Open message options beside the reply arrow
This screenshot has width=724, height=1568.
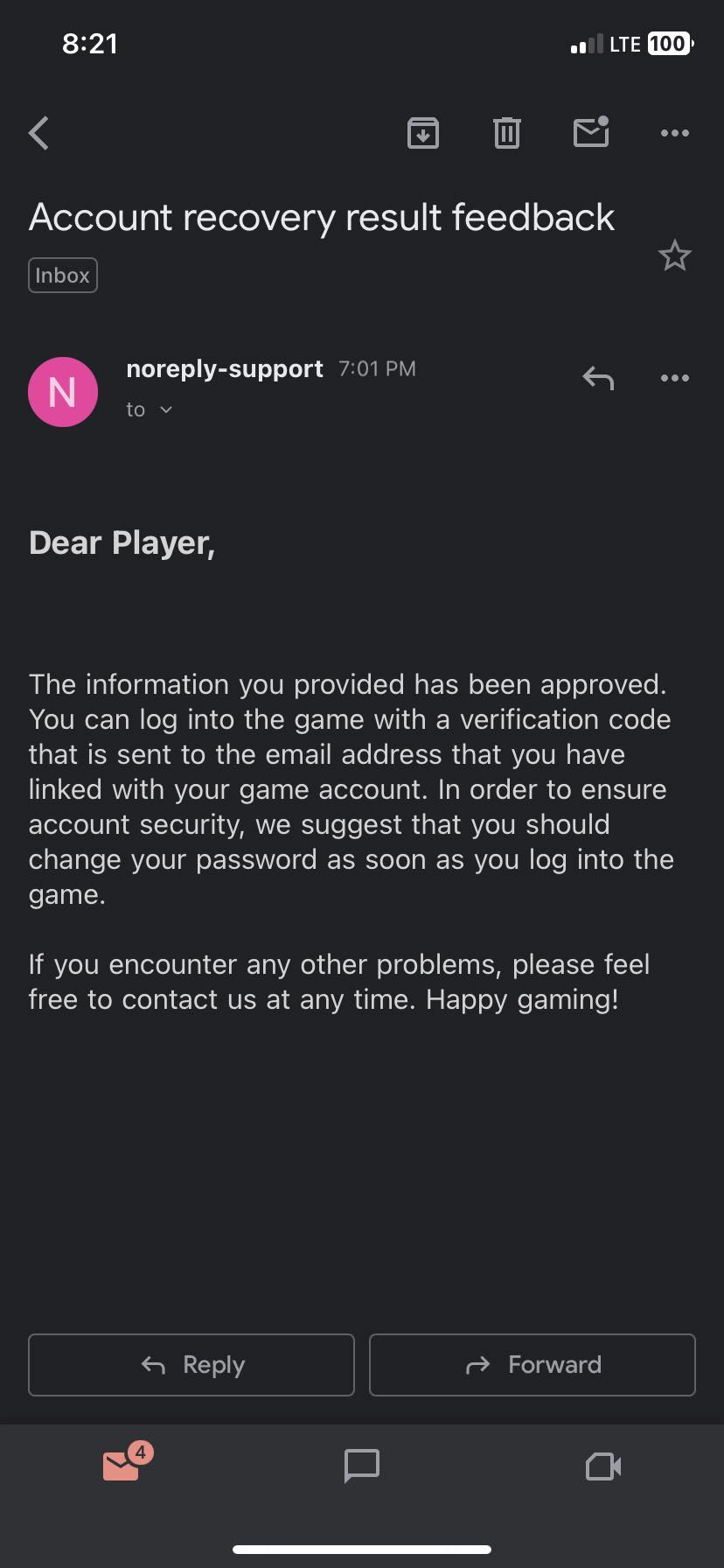coord(674,378)
